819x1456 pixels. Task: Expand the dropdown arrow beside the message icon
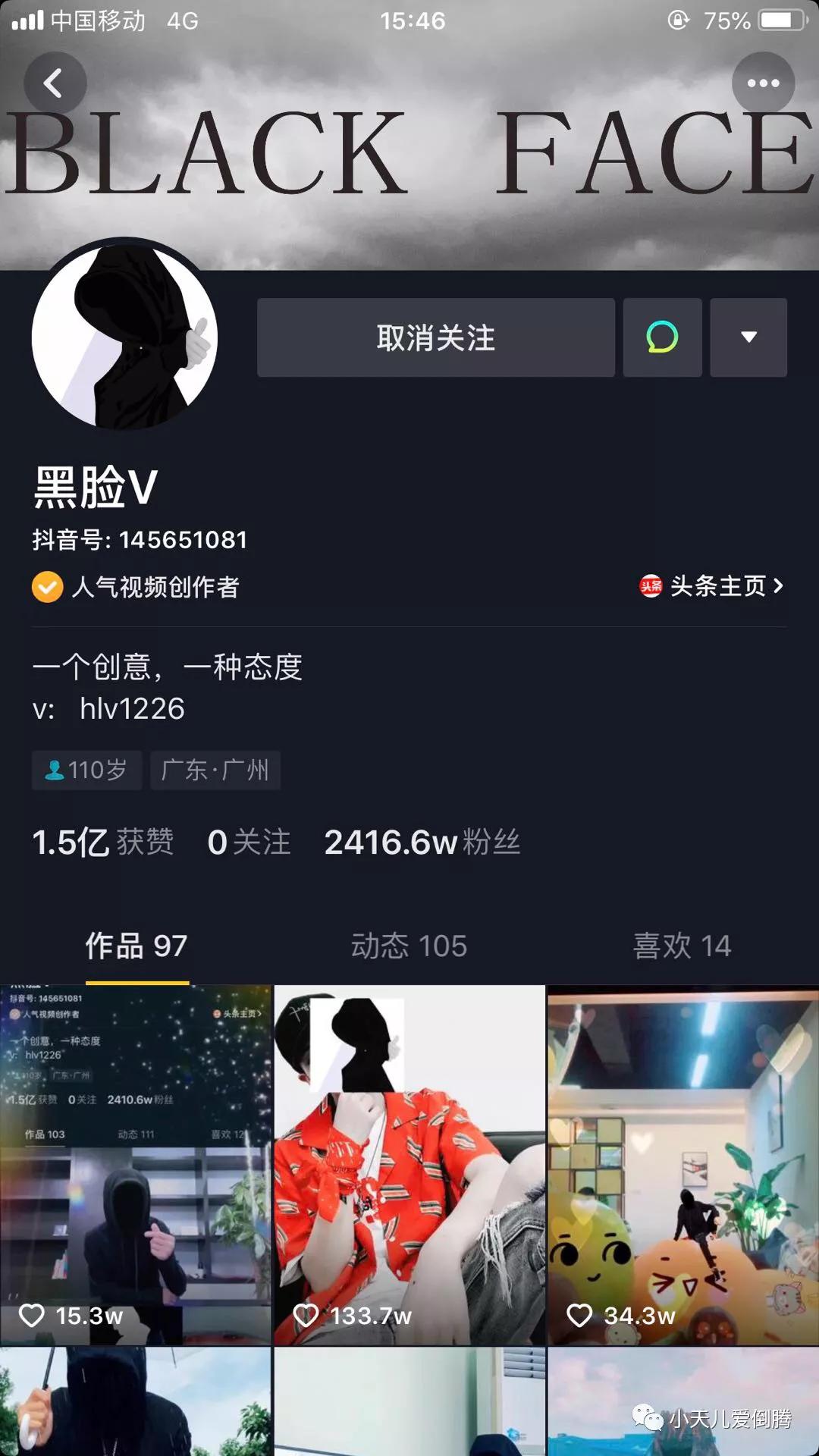pyautogui.click(x=748, y=337)
